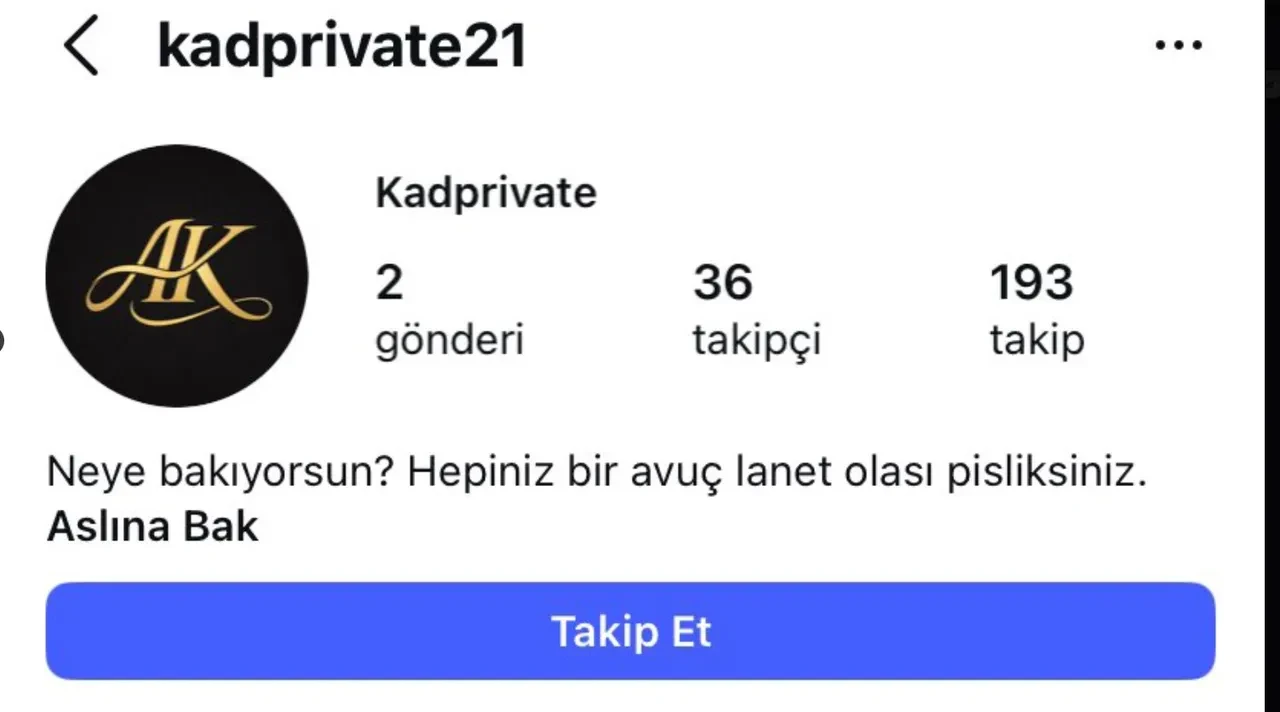Open the three-dot overflow menu
The image size is (1280, 712).
tap(1178, 46)
